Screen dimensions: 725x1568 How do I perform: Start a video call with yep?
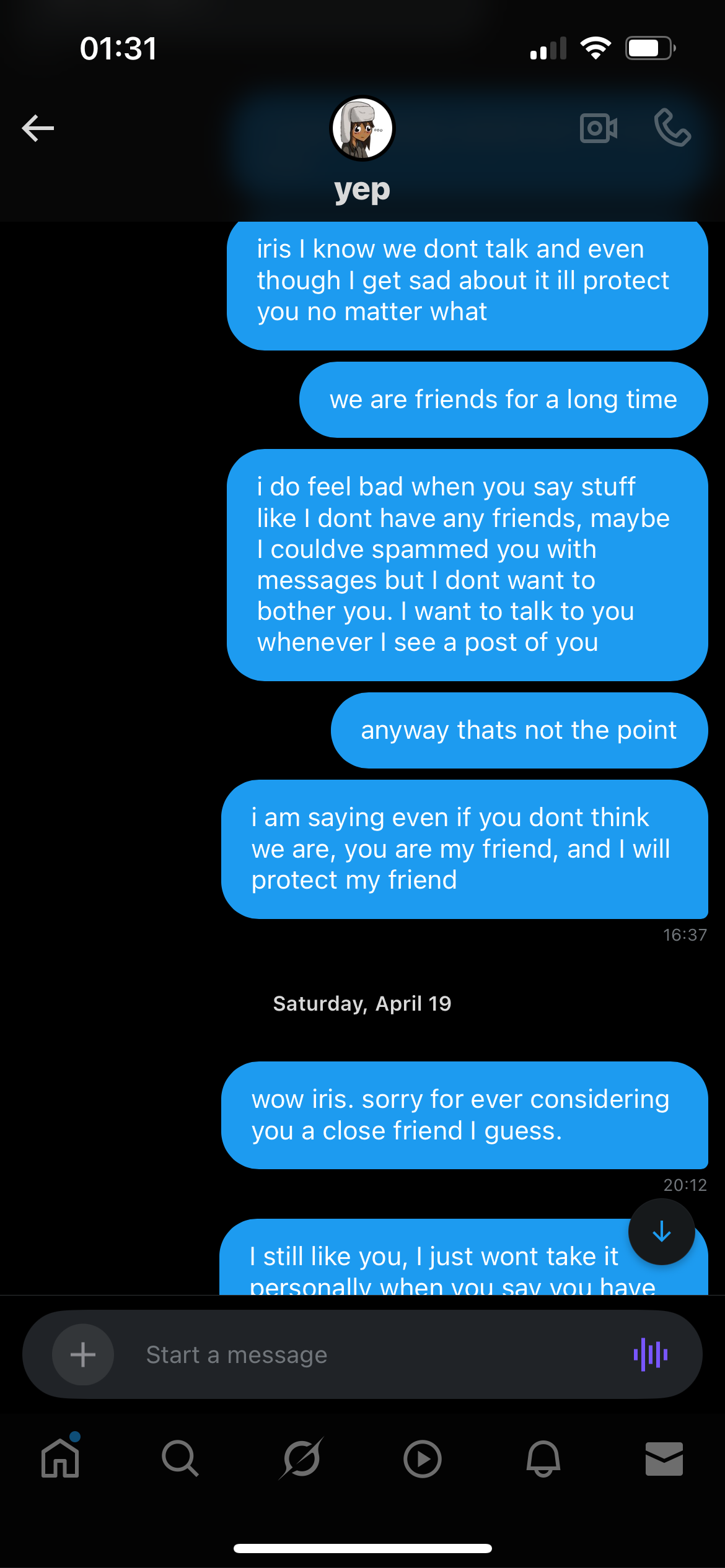coord(598,128)
